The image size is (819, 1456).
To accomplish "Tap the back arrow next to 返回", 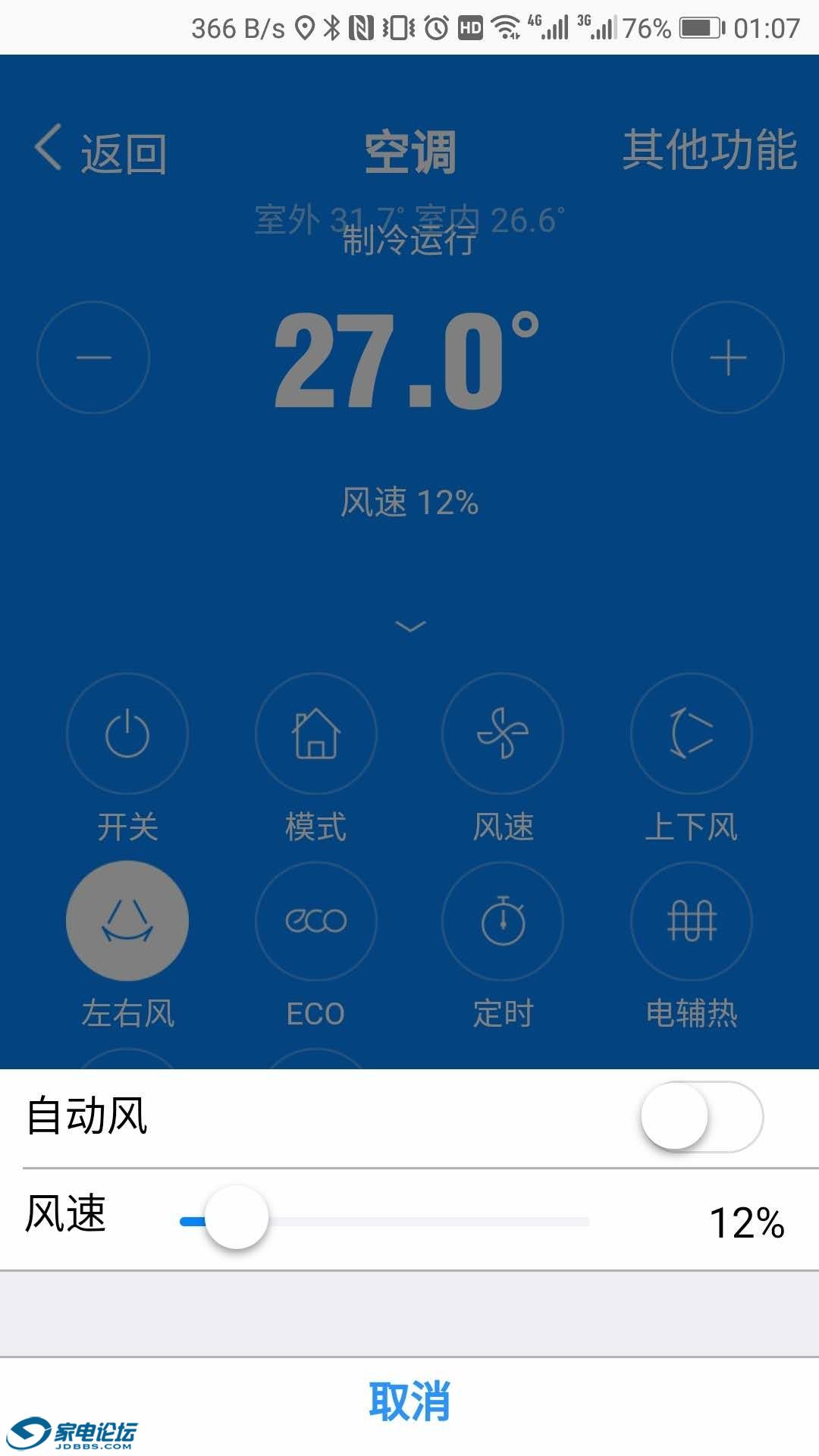I will click(x=47, y=149).
